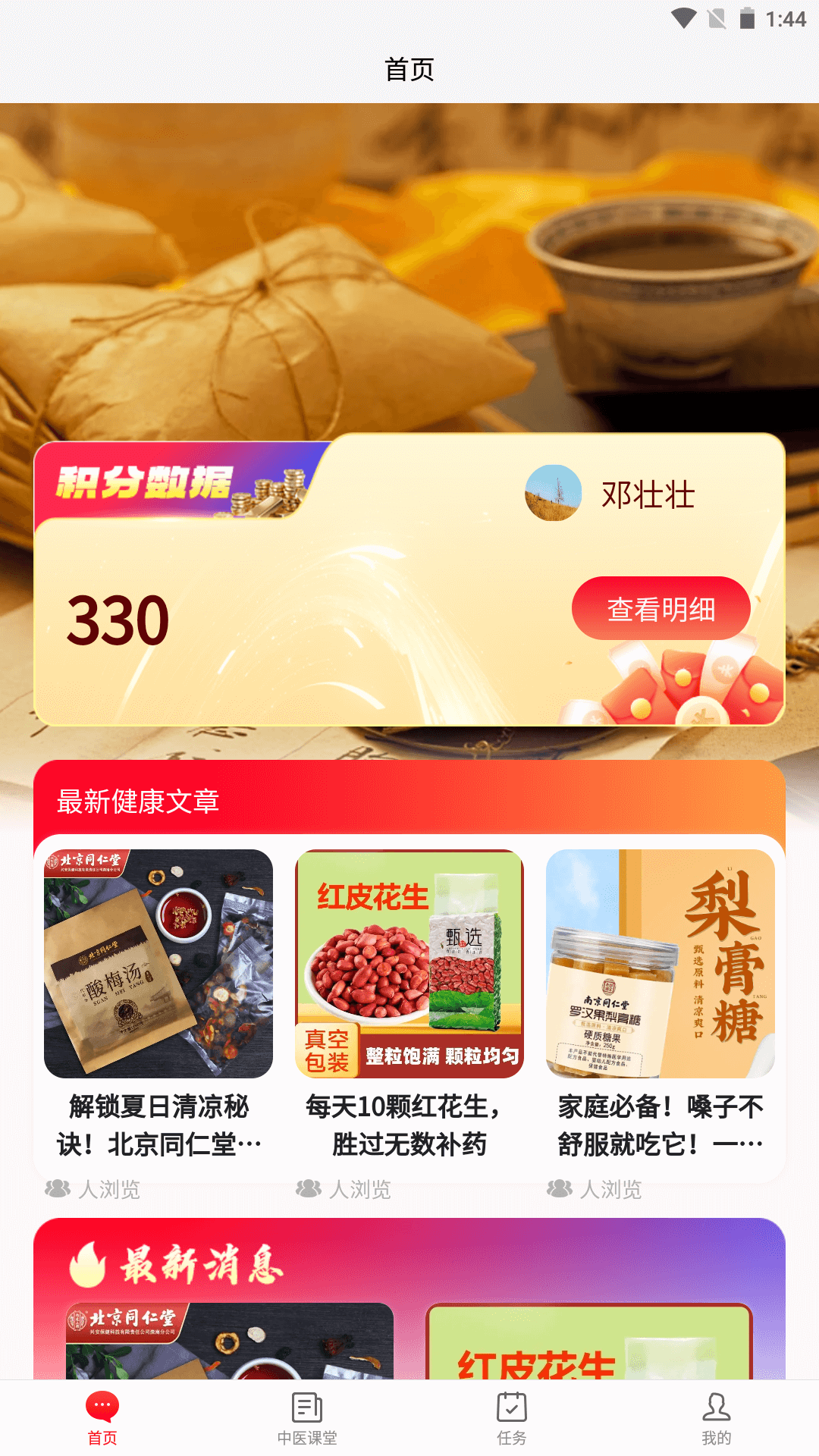819x1456 pixels.
Task: Tap 人浏览 under the red peanut article
Action: 361,1189
